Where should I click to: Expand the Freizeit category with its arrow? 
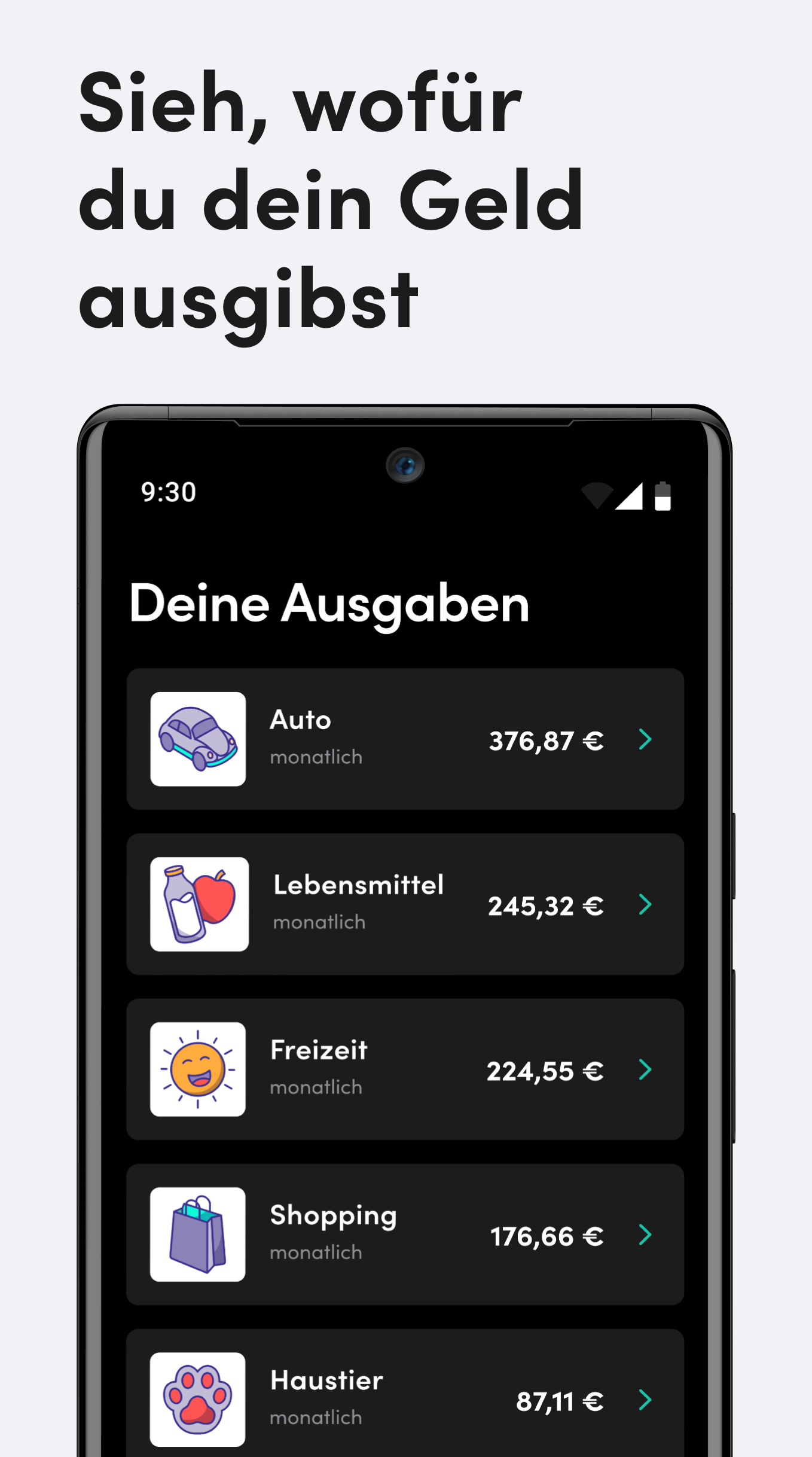click(645, 1071)
